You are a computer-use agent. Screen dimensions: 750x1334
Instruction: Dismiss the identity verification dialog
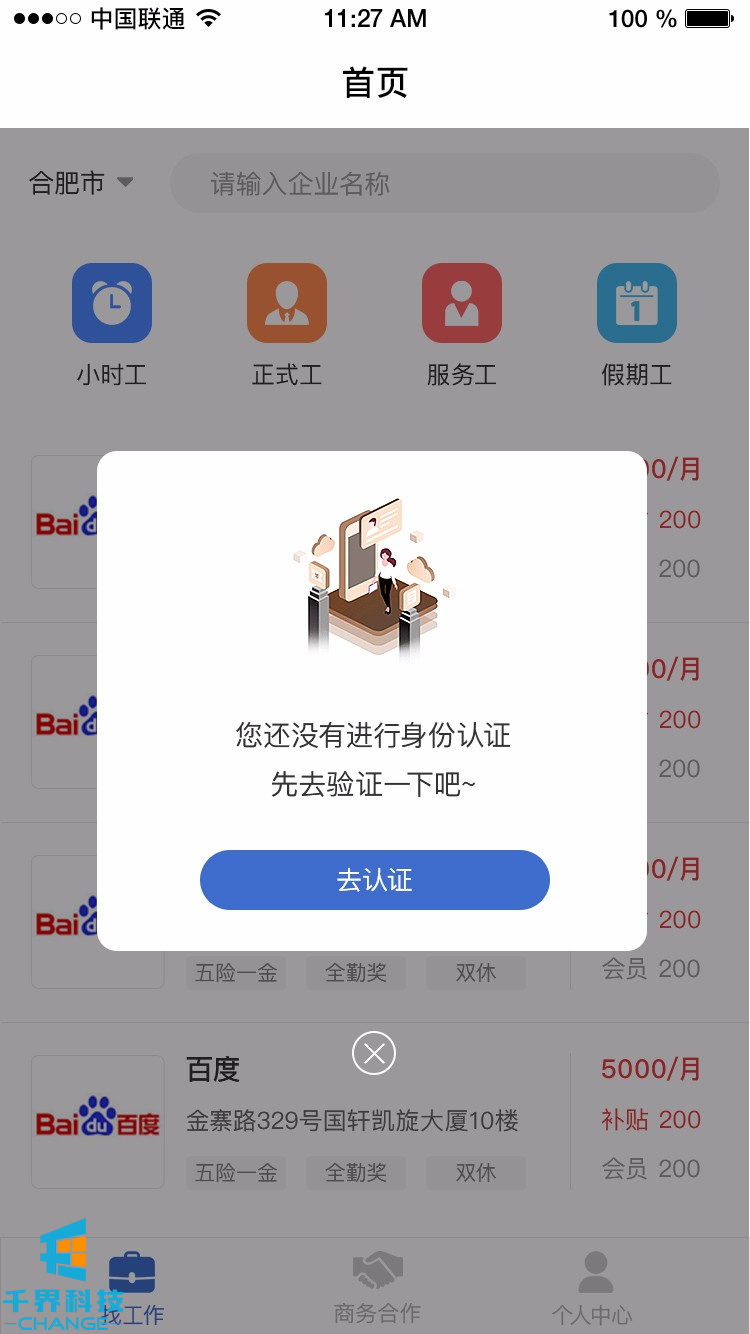point(374,1053)
